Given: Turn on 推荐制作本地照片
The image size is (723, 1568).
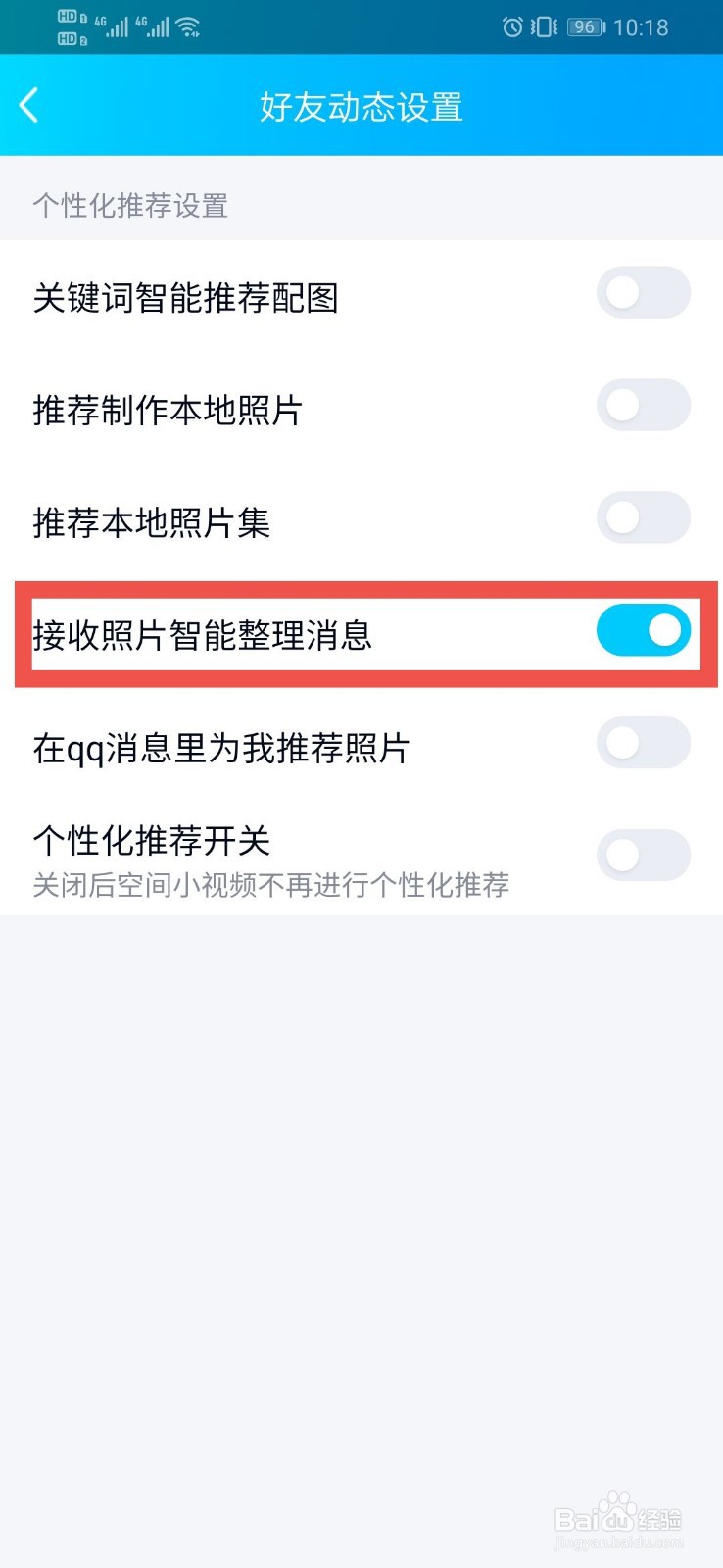Looking at the screenshot, I should pyautogui.click(x=644, y=405).
